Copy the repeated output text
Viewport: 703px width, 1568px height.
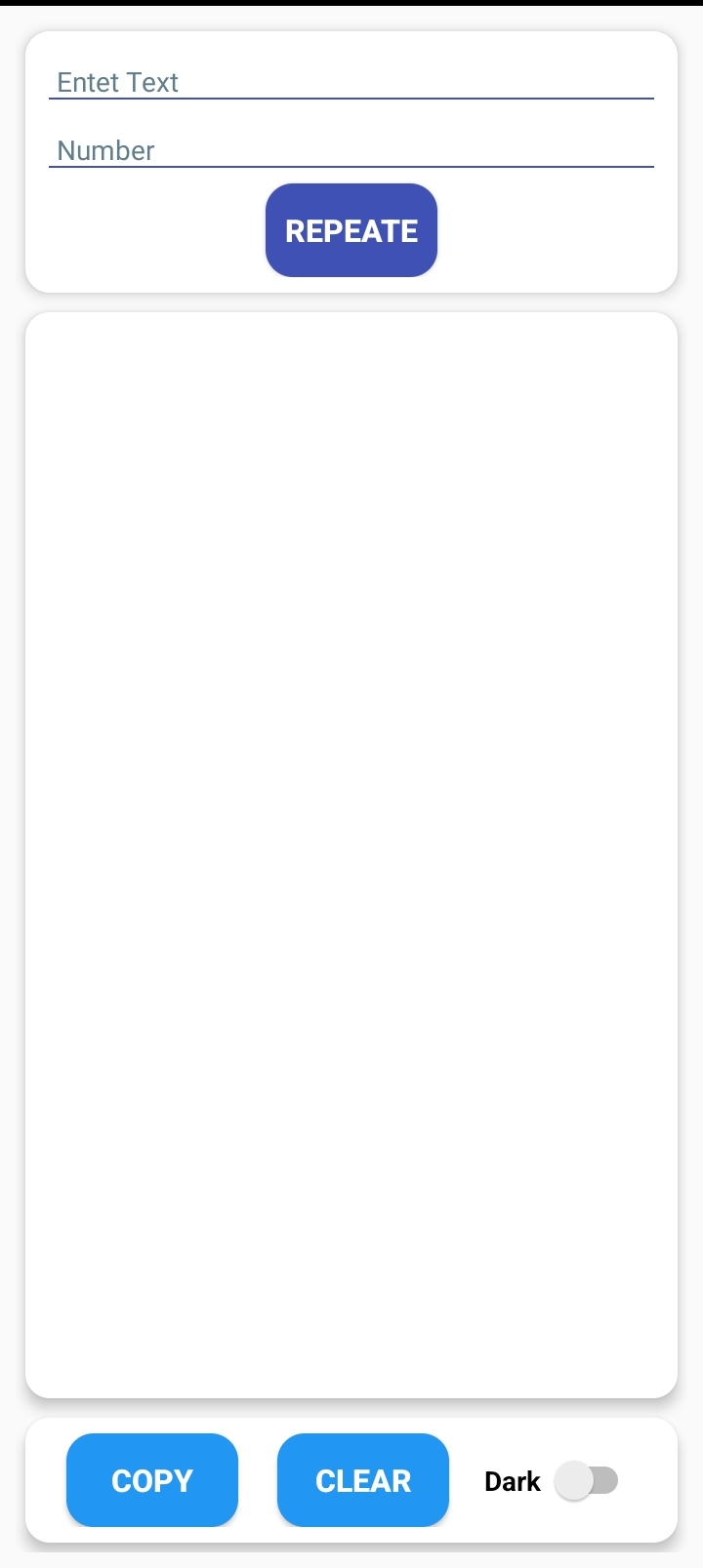coord(152,1480)
